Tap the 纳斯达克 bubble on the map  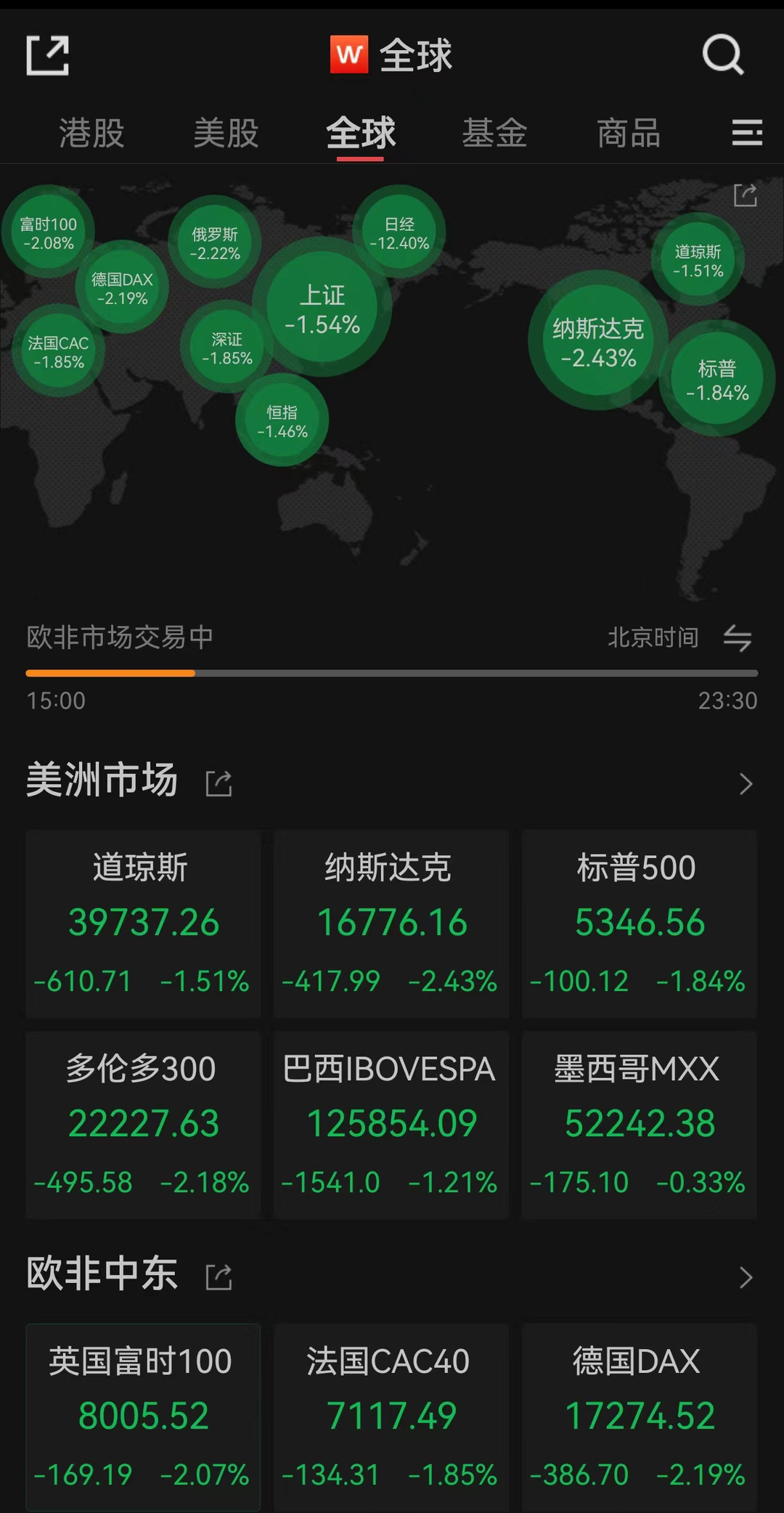(x=599, y=340)
